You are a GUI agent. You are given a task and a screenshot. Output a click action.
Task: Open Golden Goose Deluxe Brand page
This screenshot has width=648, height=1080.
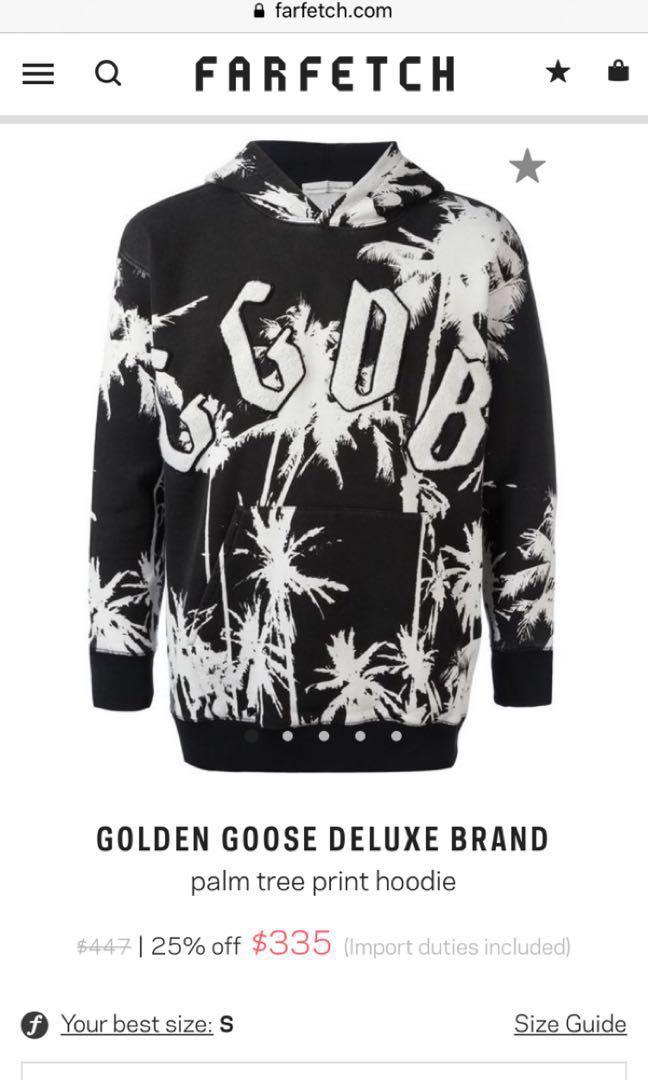[322, 839]
